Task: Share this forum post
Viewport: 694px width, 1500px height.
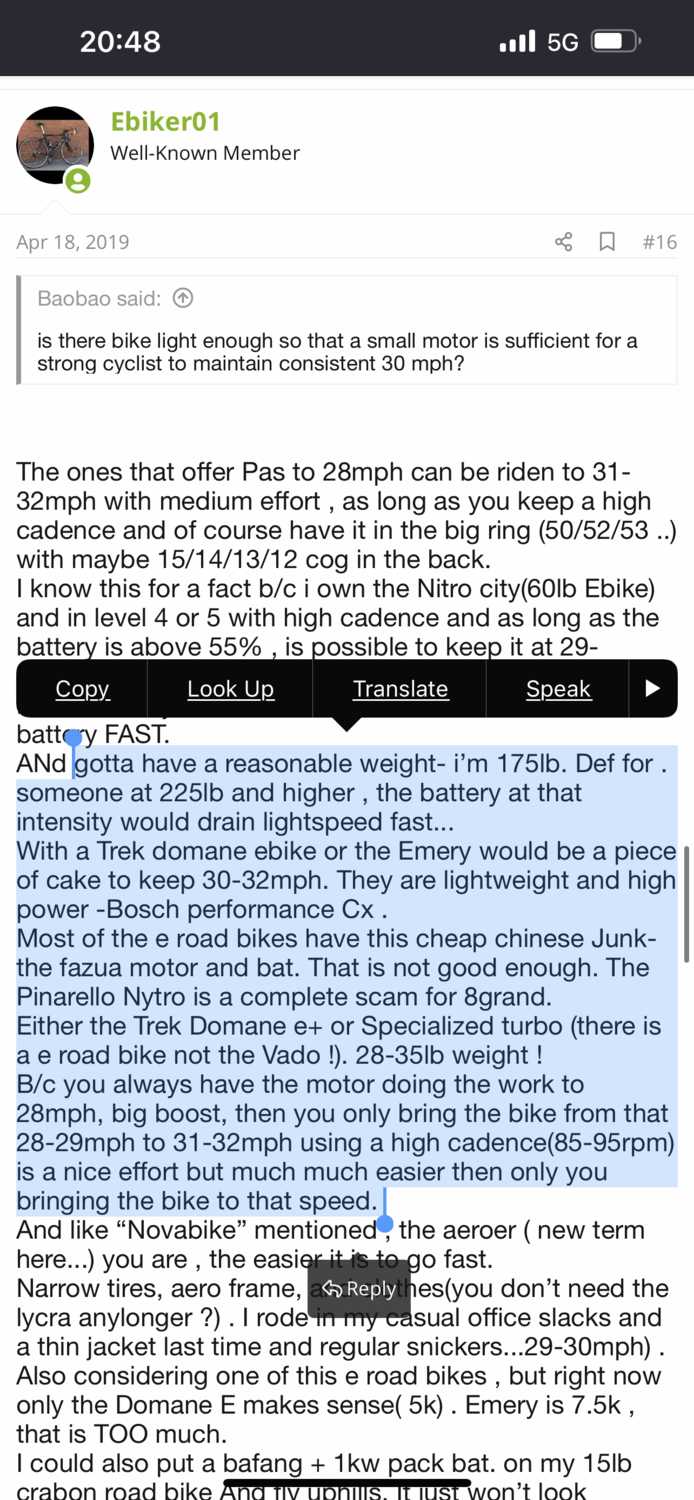Action: pyautogui.click(x=564, y=242)
